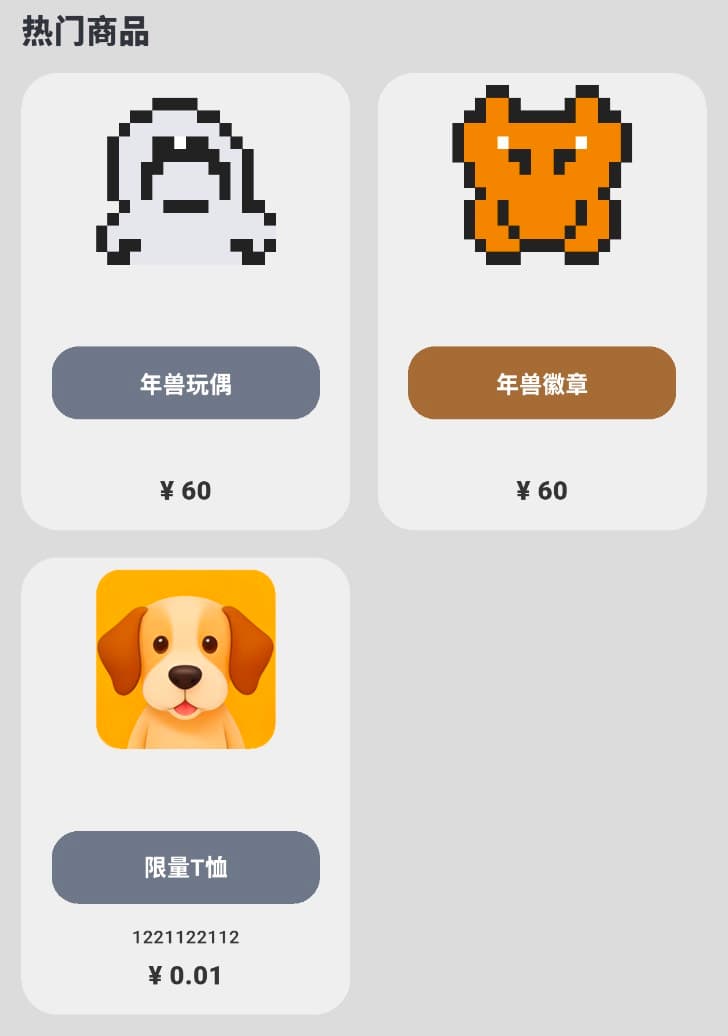Open the 年兽玩偶 product card

coord(186,300)
